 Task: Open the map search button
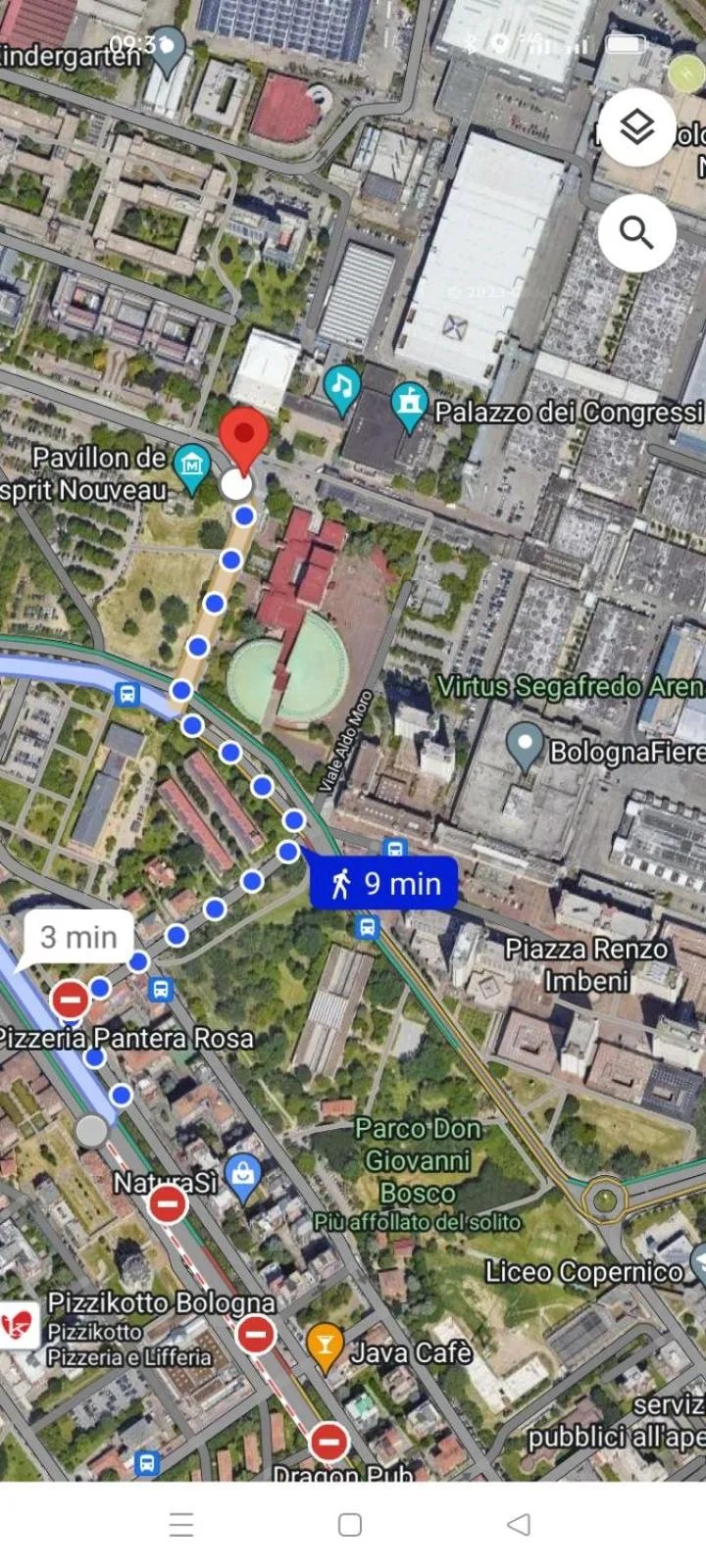[x=636, y=232]
